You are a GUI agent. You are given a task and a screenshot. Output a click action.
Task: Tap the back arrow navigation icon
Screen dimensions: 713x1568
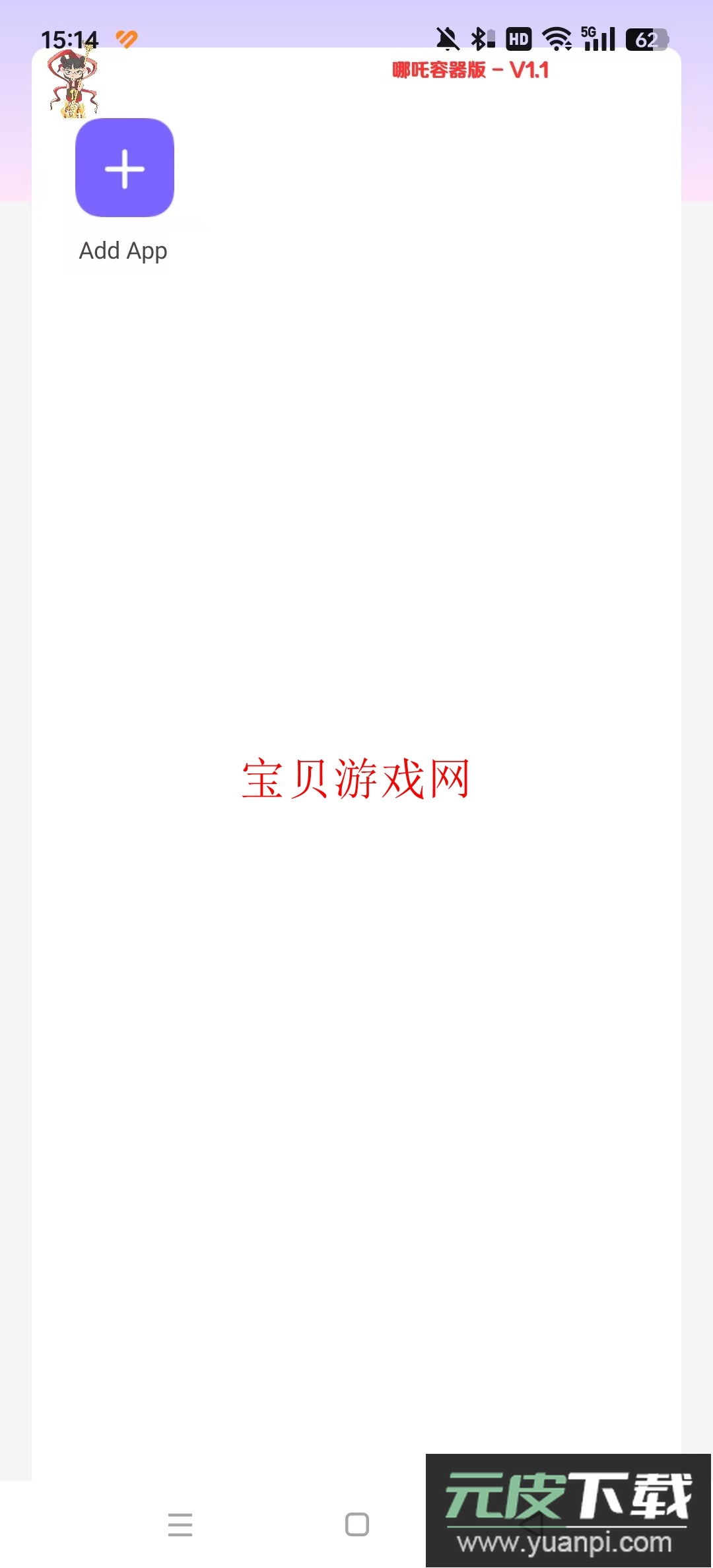tap(532, 1526)
